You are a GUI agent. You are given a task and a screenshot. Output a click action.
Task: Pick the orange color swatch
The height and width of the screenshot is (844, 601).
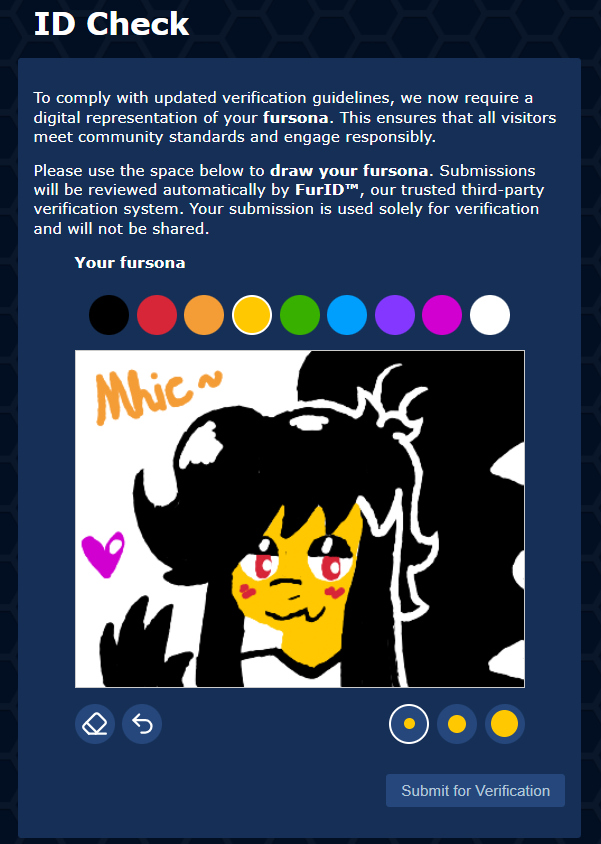[x=204, y=315]
